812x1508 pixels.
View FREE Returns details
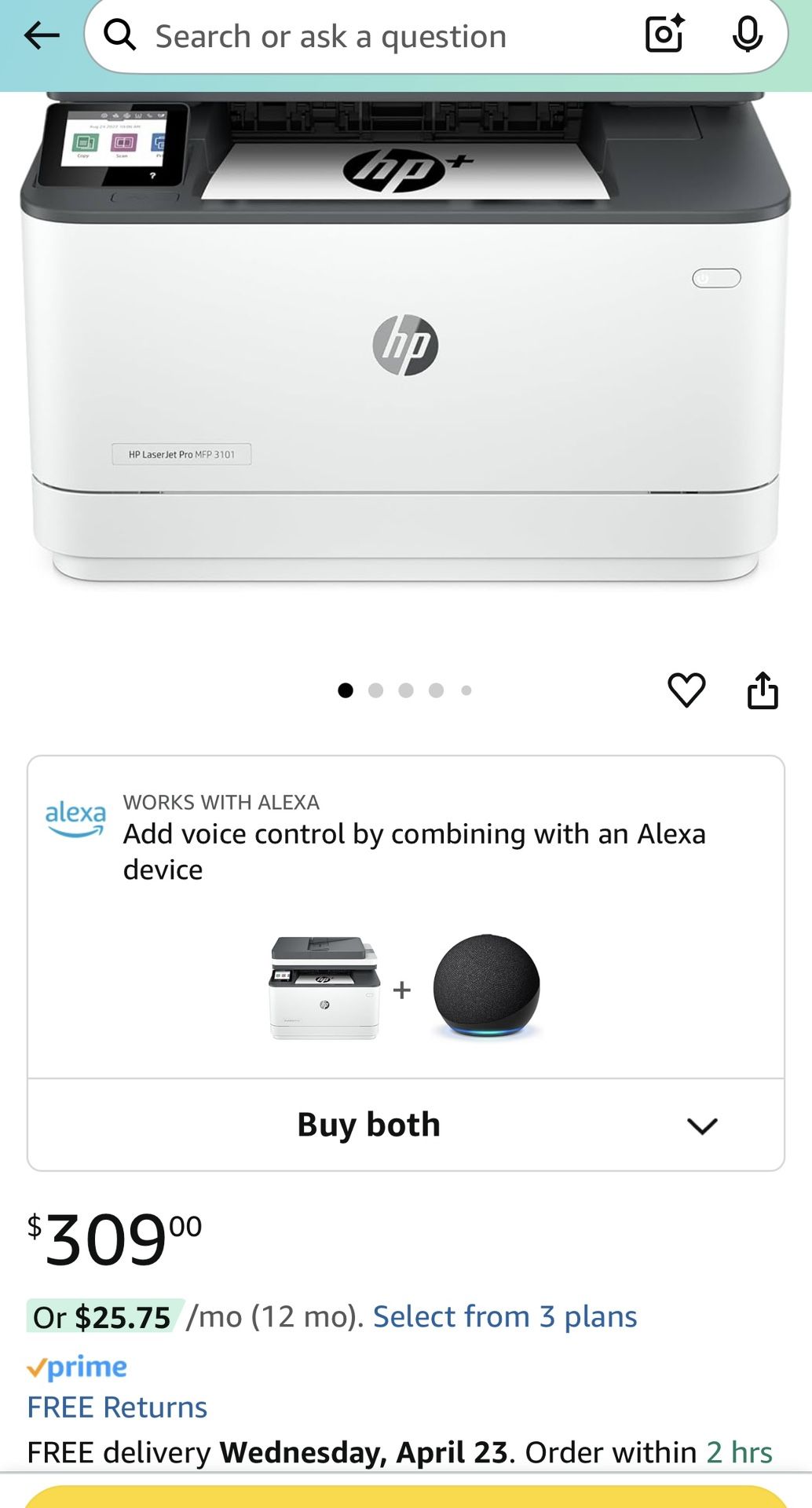(x=117, y=1407)
